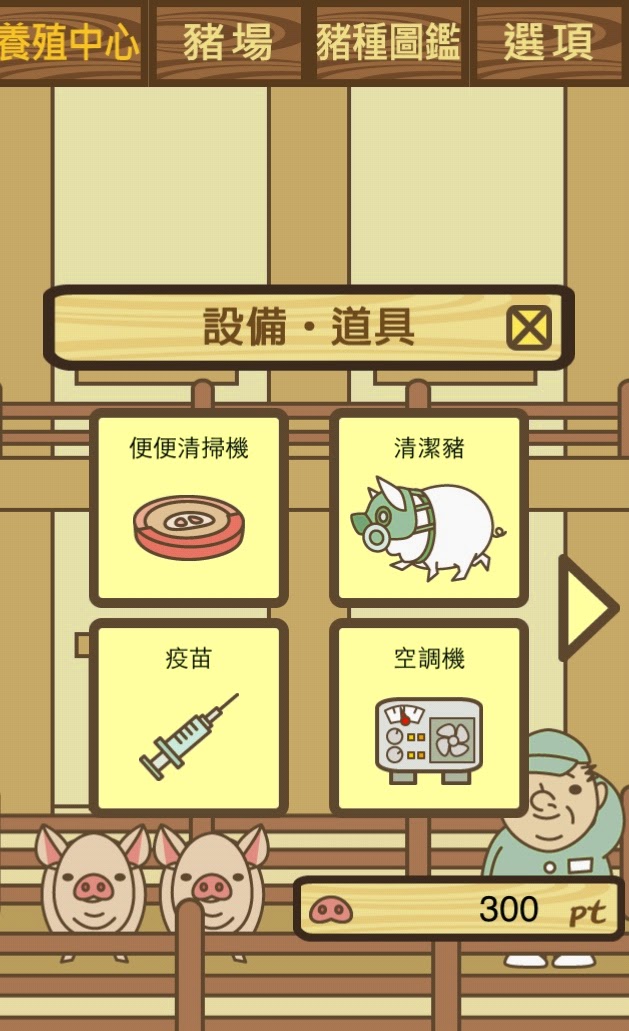Open the 豬種圖鑑 tab
This screenshot has width=629, height=1031.
coord(388,42)
